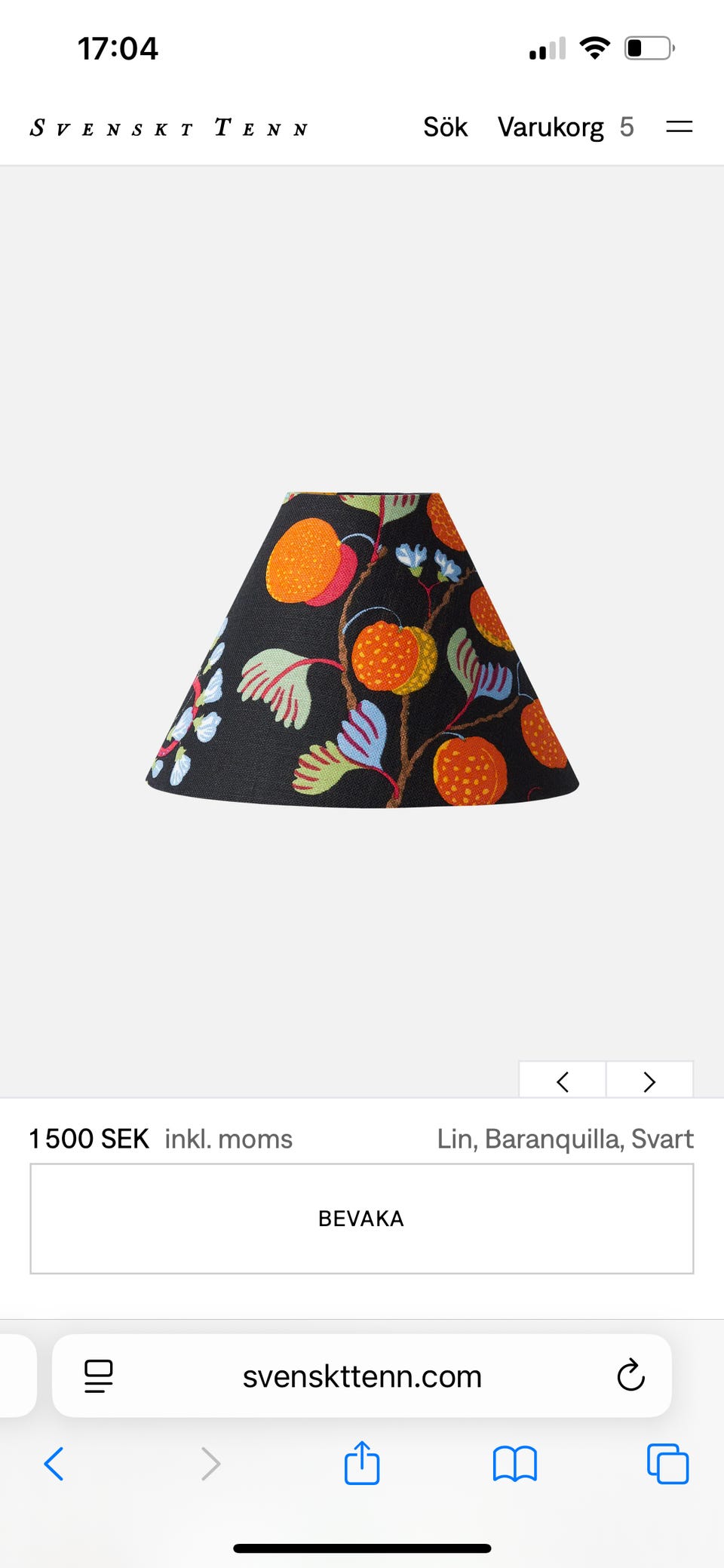This screenshot has height=1568, width=724.
Task: Go to Svenskt Tenn homepage logo
Action: coord(169,128)
